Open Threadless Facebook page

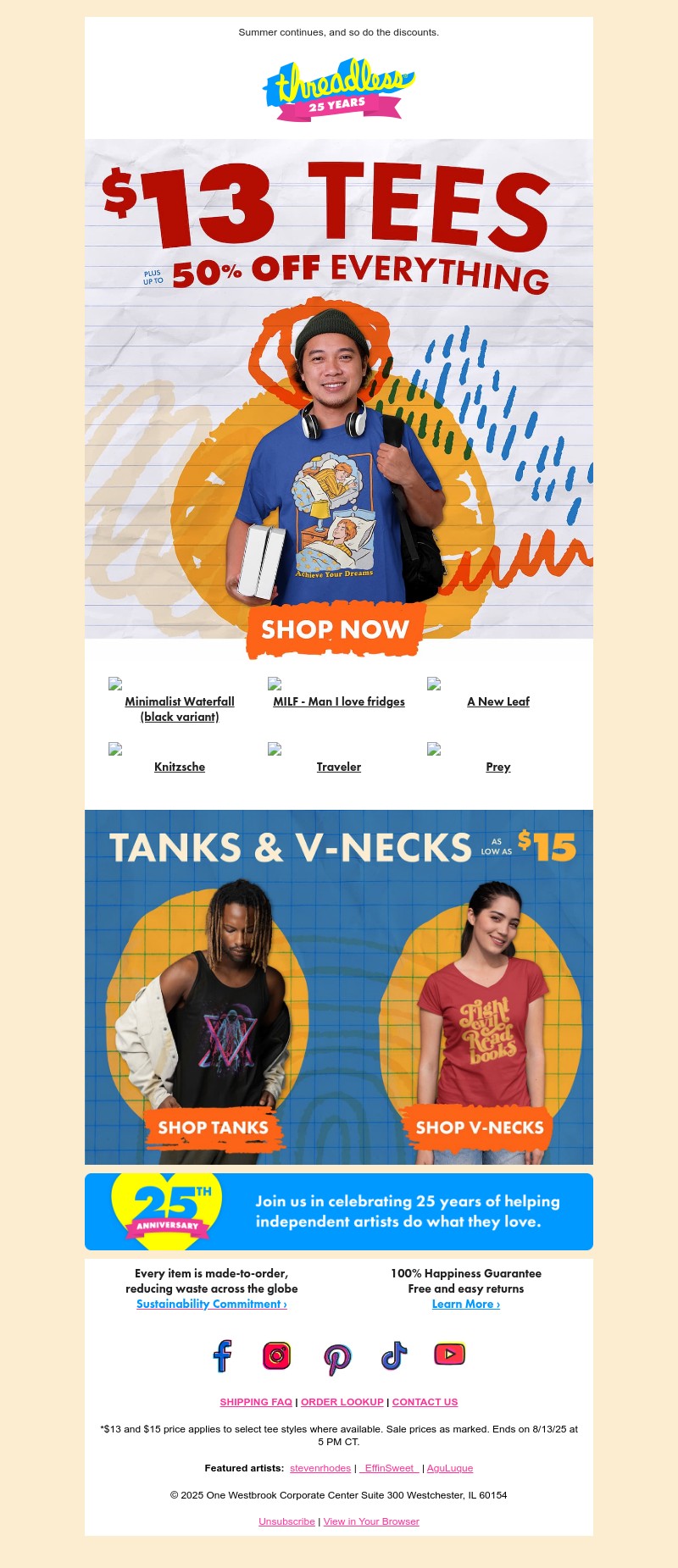coord(222,1355)
